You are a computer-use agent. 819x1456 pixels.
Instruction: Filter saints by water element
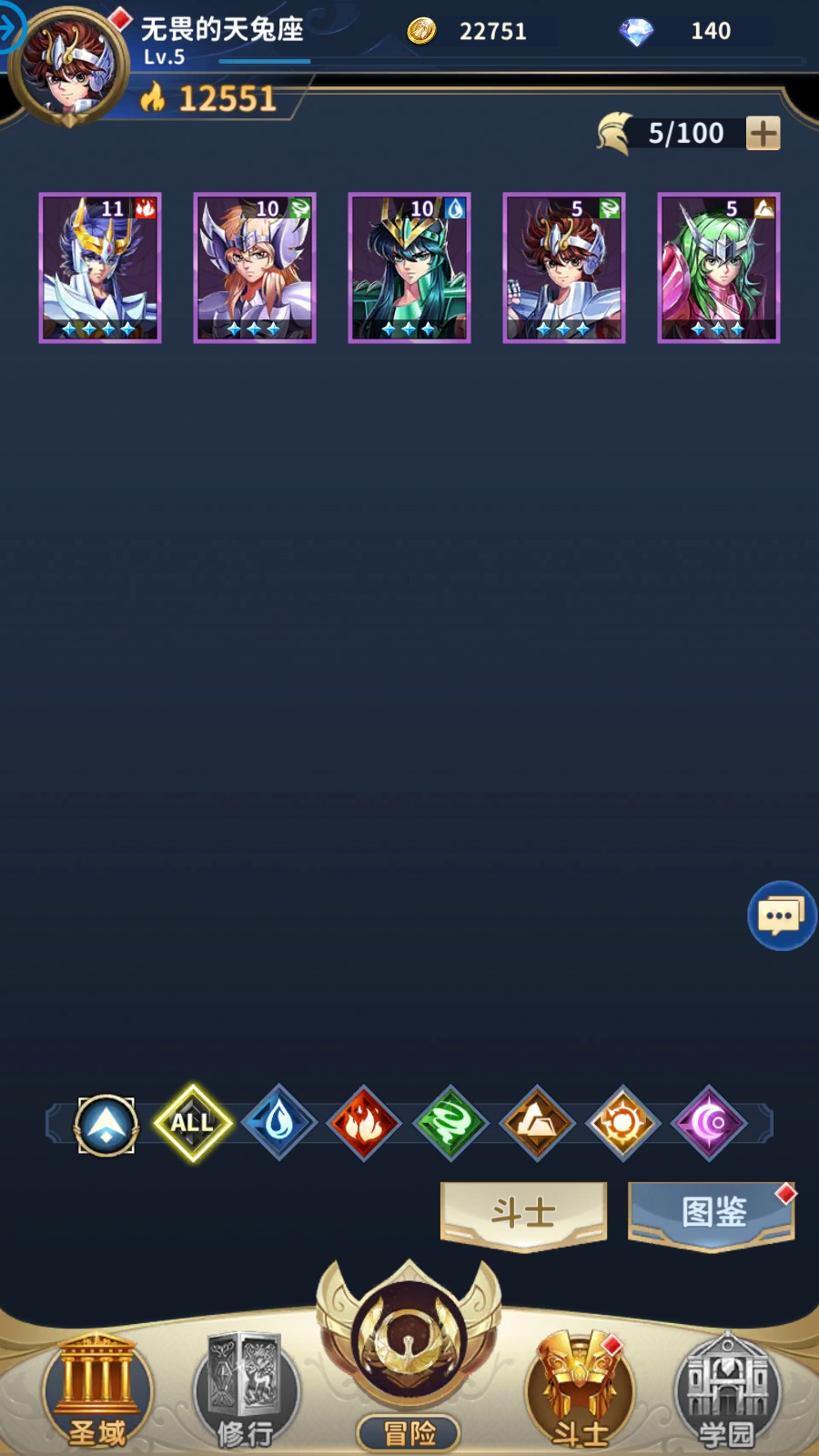click(278, 1123)
